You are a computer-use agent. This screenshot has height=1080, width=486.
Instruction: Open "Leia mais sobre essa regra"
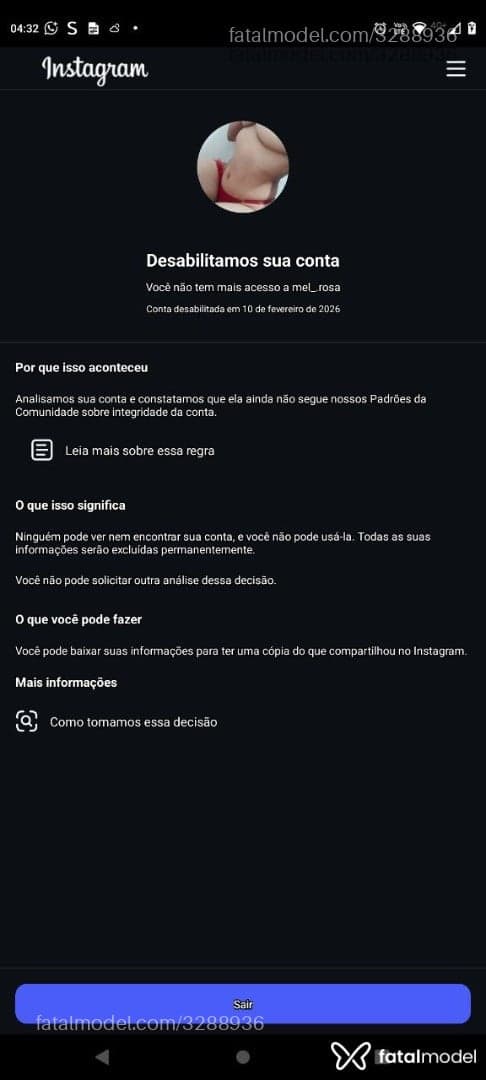pos(123,450)
